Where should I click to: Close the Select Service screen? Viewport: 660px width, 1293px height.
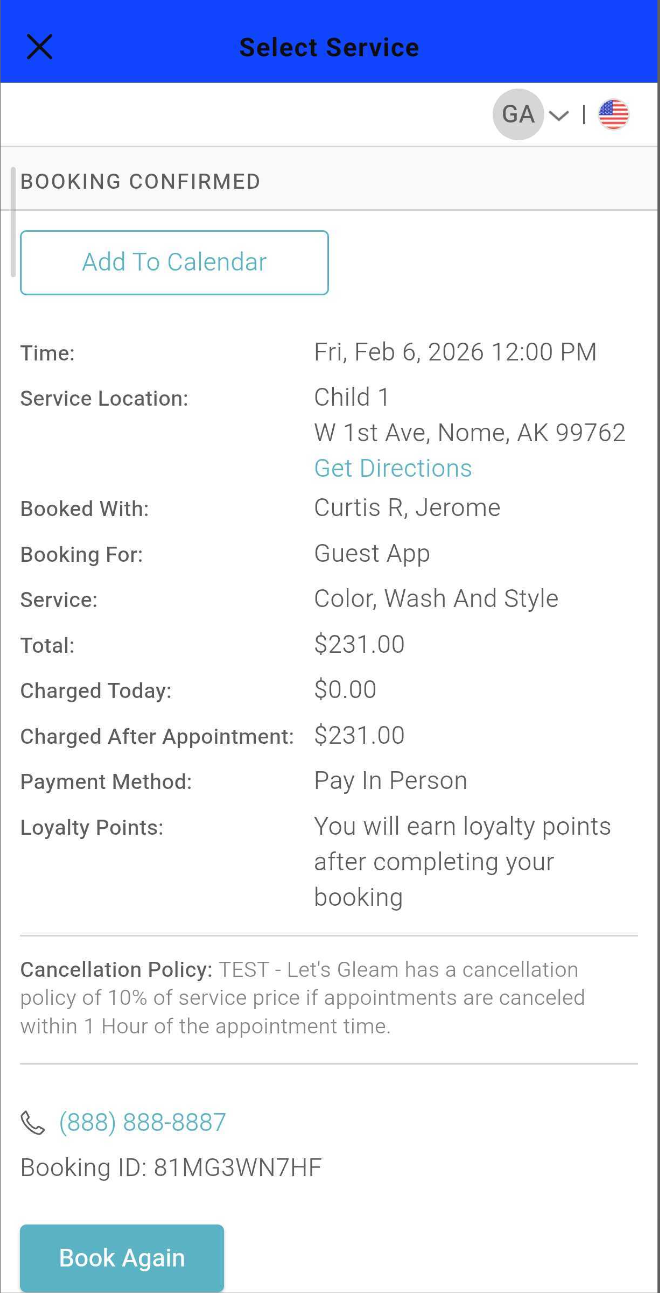39,47
